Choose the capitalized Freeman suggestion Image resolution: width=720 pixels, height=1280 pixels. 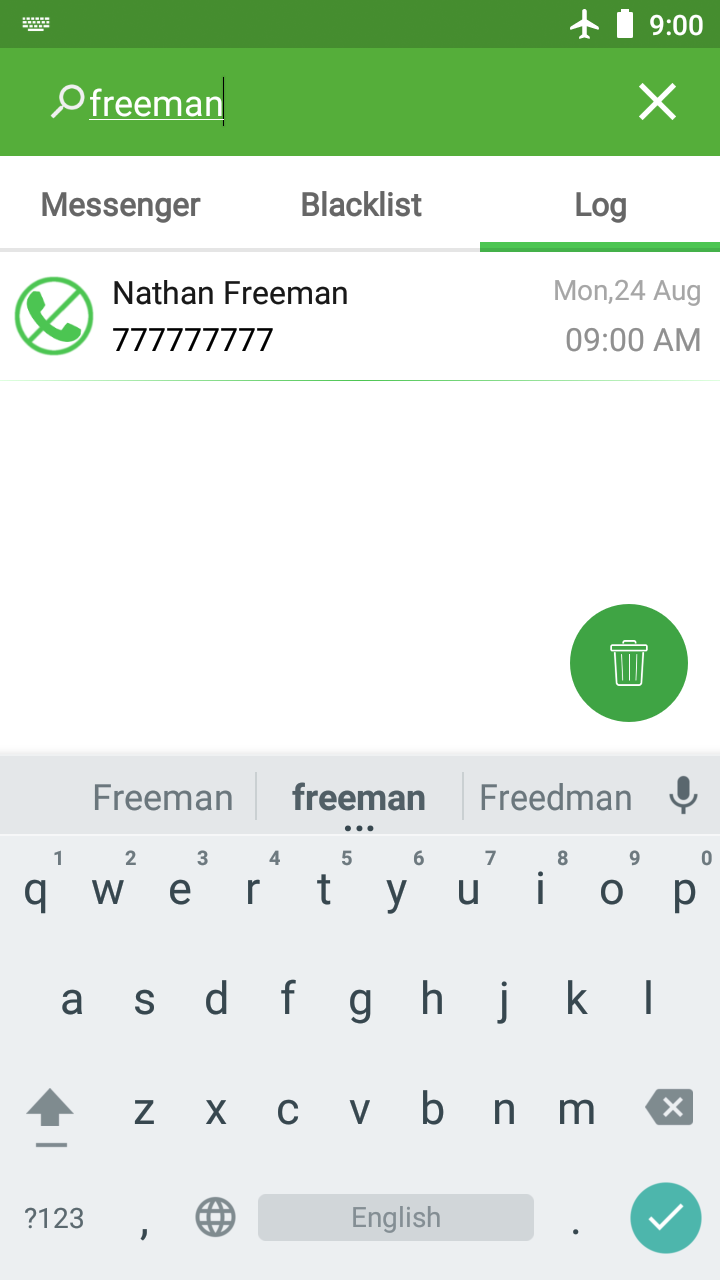coord(162,797)
